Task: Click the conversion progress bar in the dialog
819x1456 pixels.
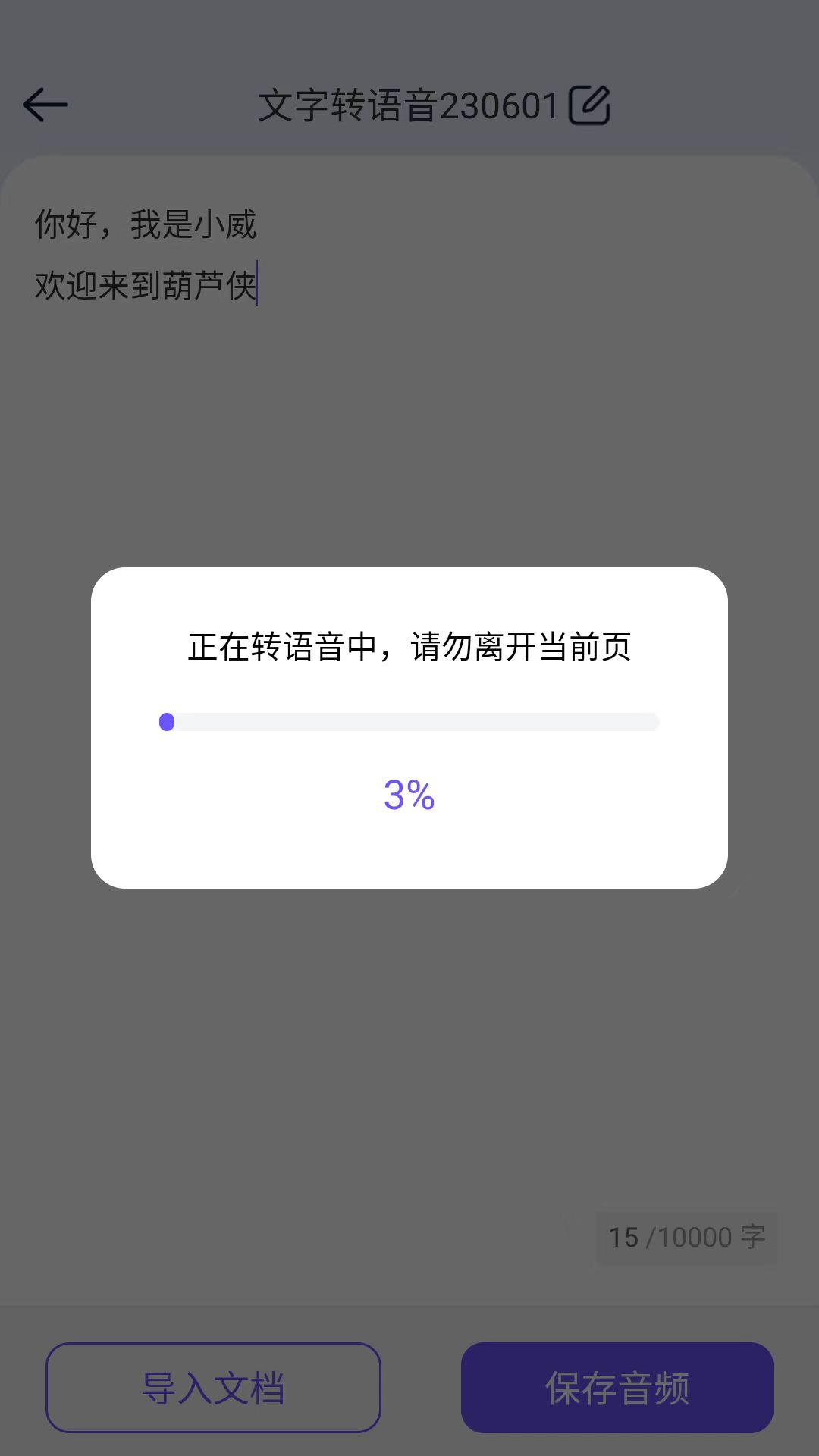Action: (409, 722)
